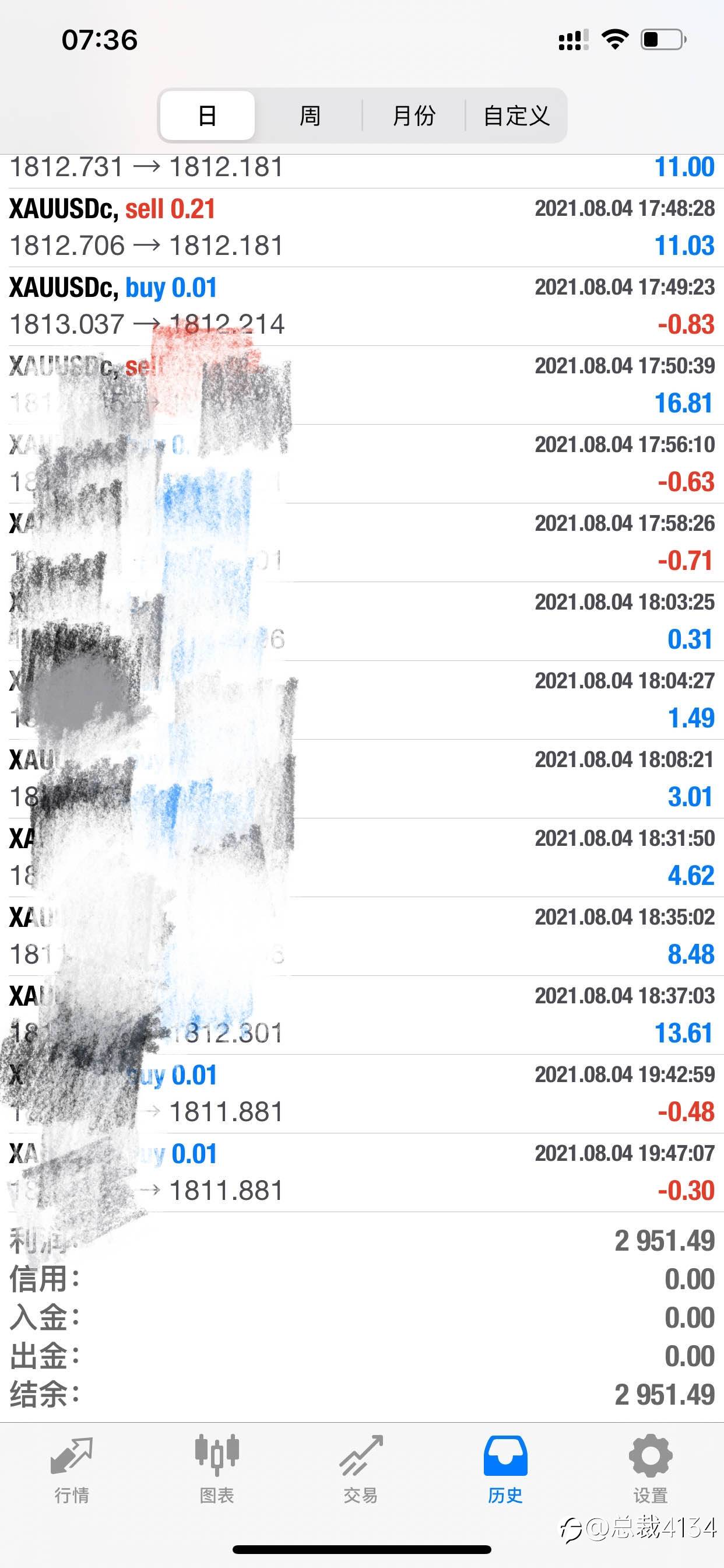
Task: Open the trade with 8.48 profit
Action: (x=362, y=936)
